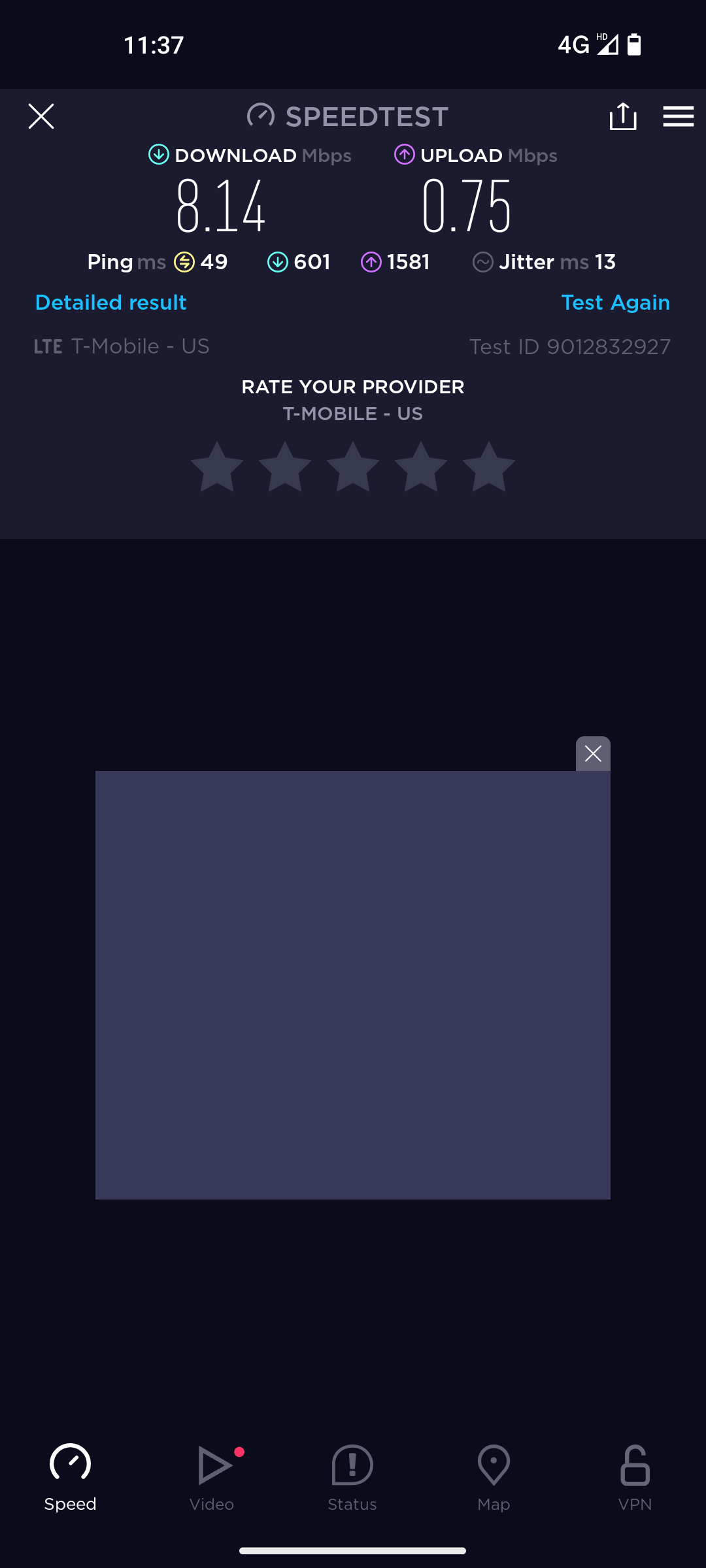Open the hamburger menu

[x=678, y=117]
